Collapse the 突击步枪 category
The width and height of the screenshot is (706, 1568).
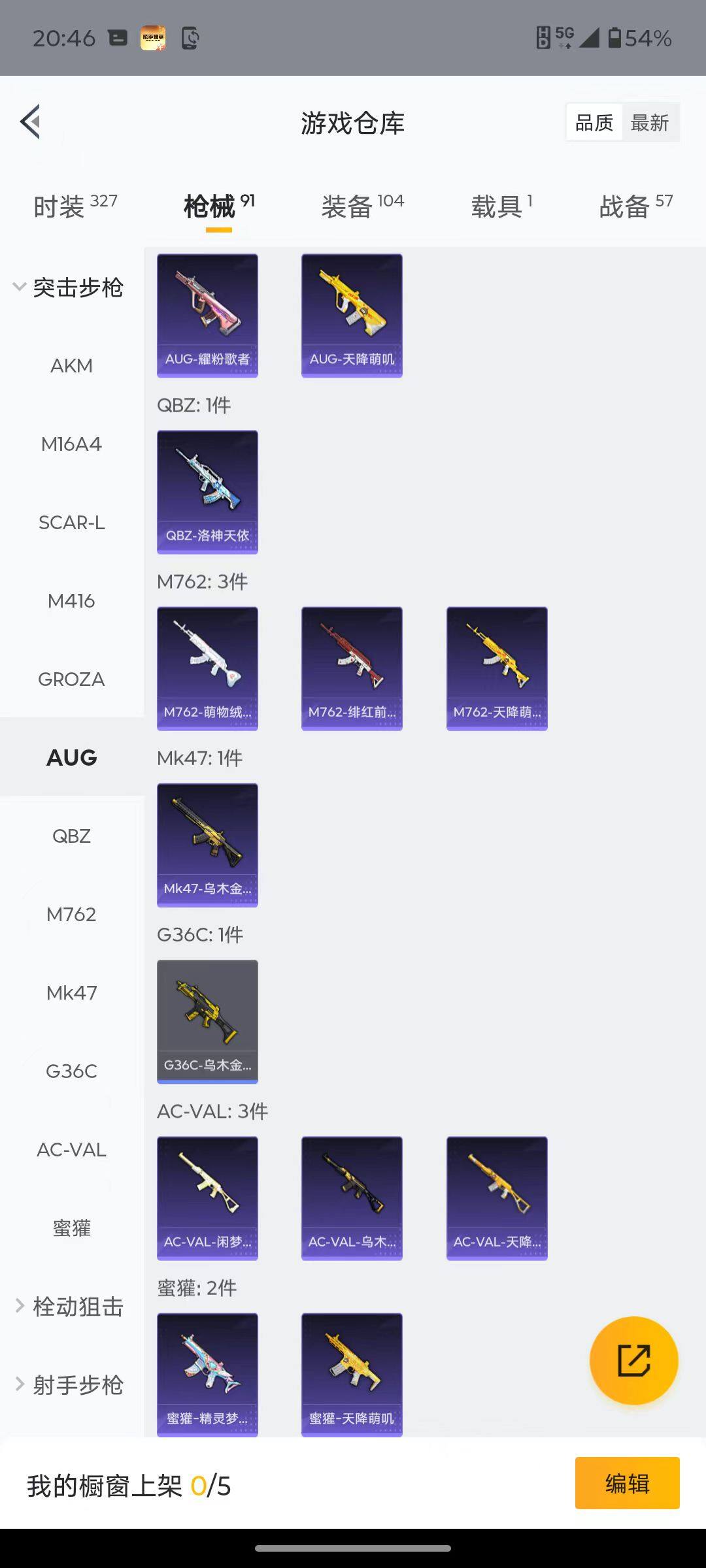(x=69, y=287)
